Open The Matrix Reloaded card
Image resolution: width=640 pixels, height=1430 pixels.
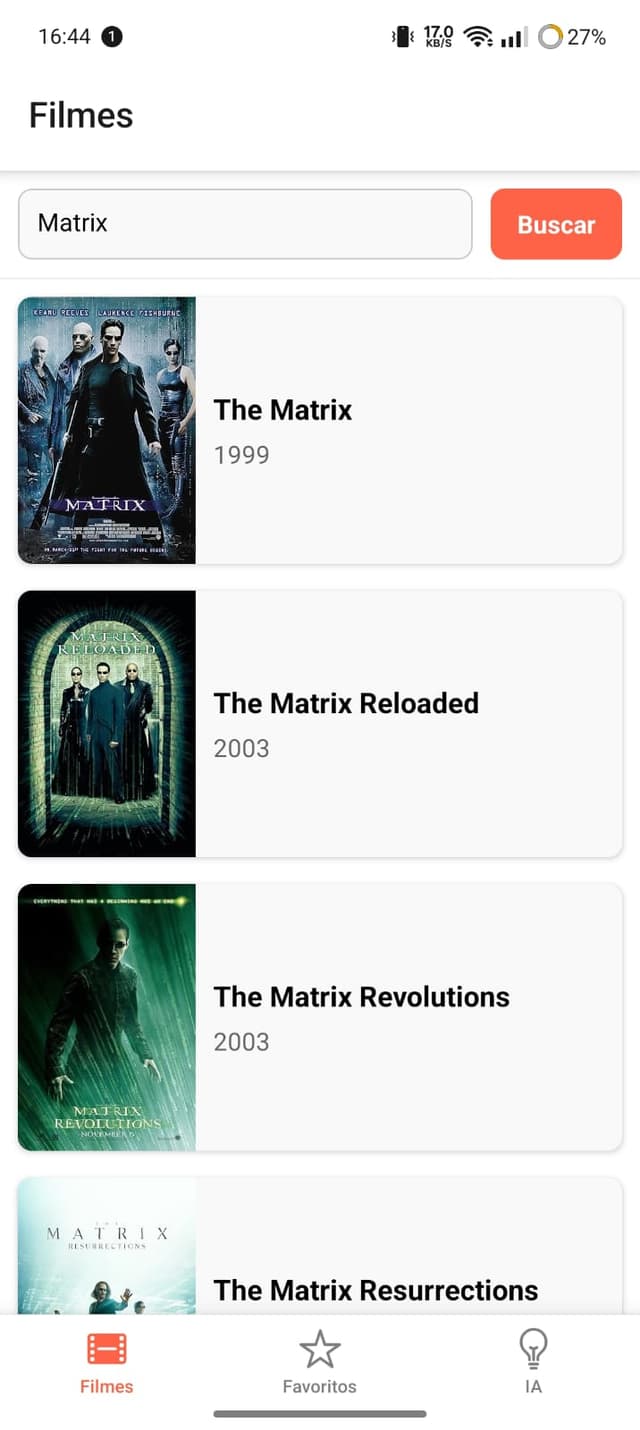[x=320, y=723]
